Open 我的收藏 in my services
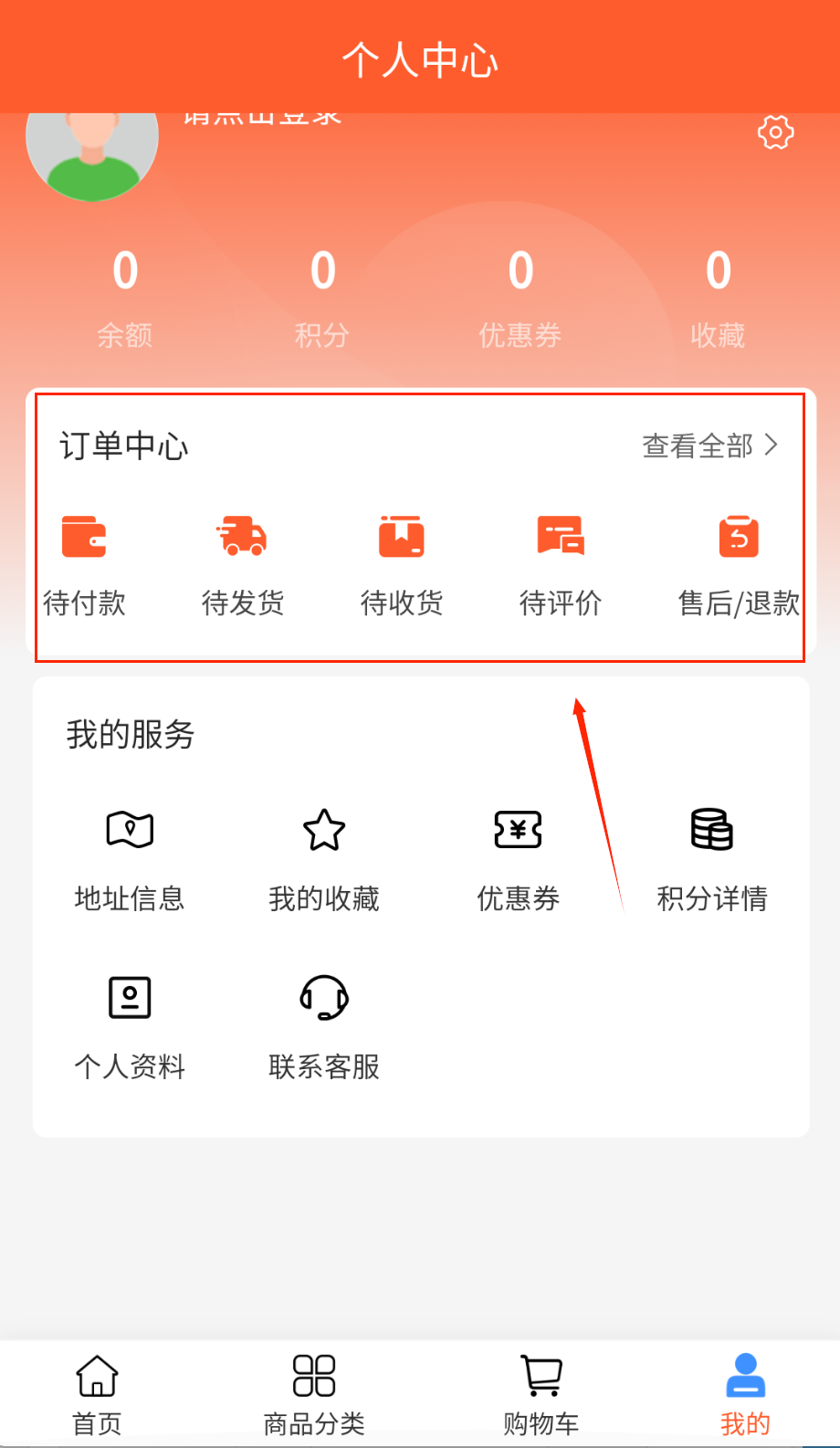840x1448 pixels. [324, 858]
